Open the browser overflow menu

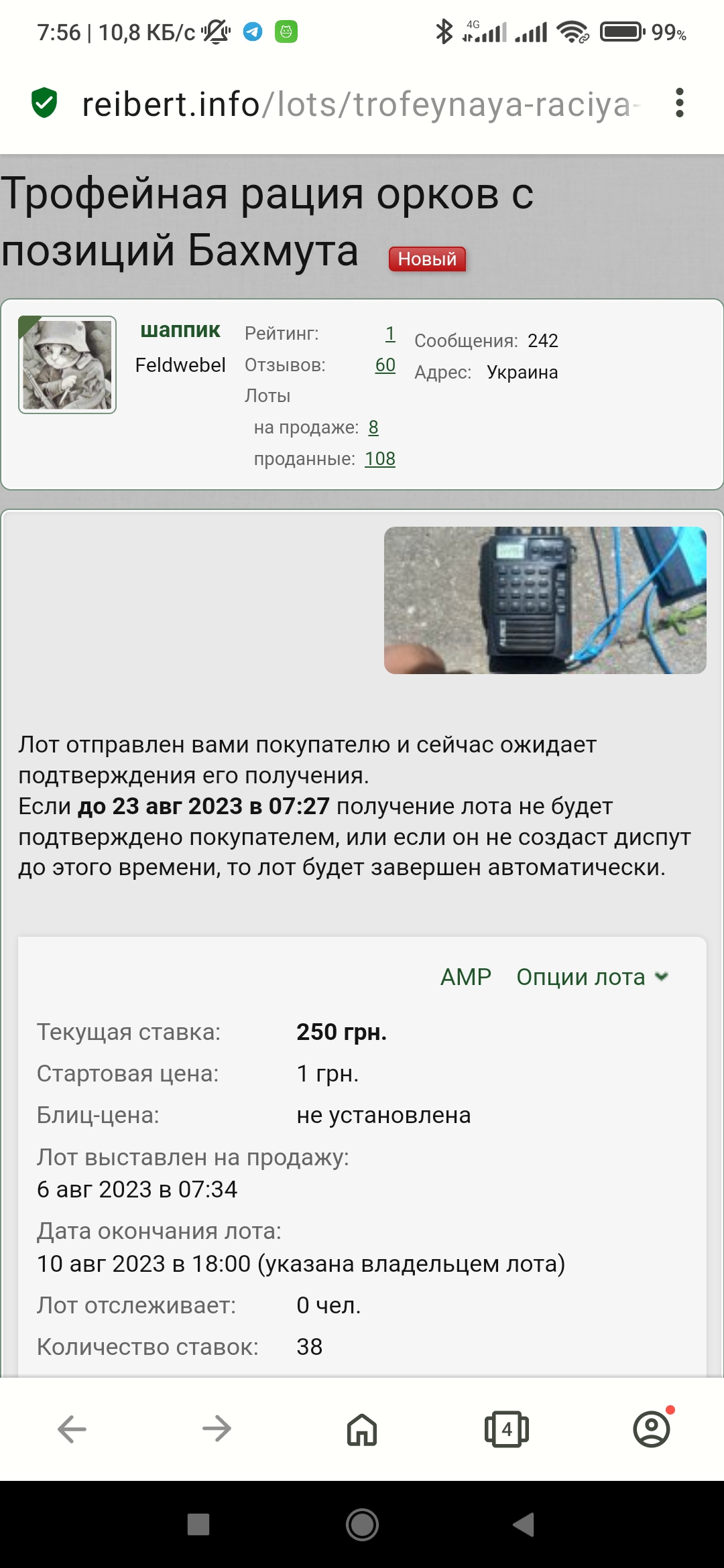click(679, 103)
